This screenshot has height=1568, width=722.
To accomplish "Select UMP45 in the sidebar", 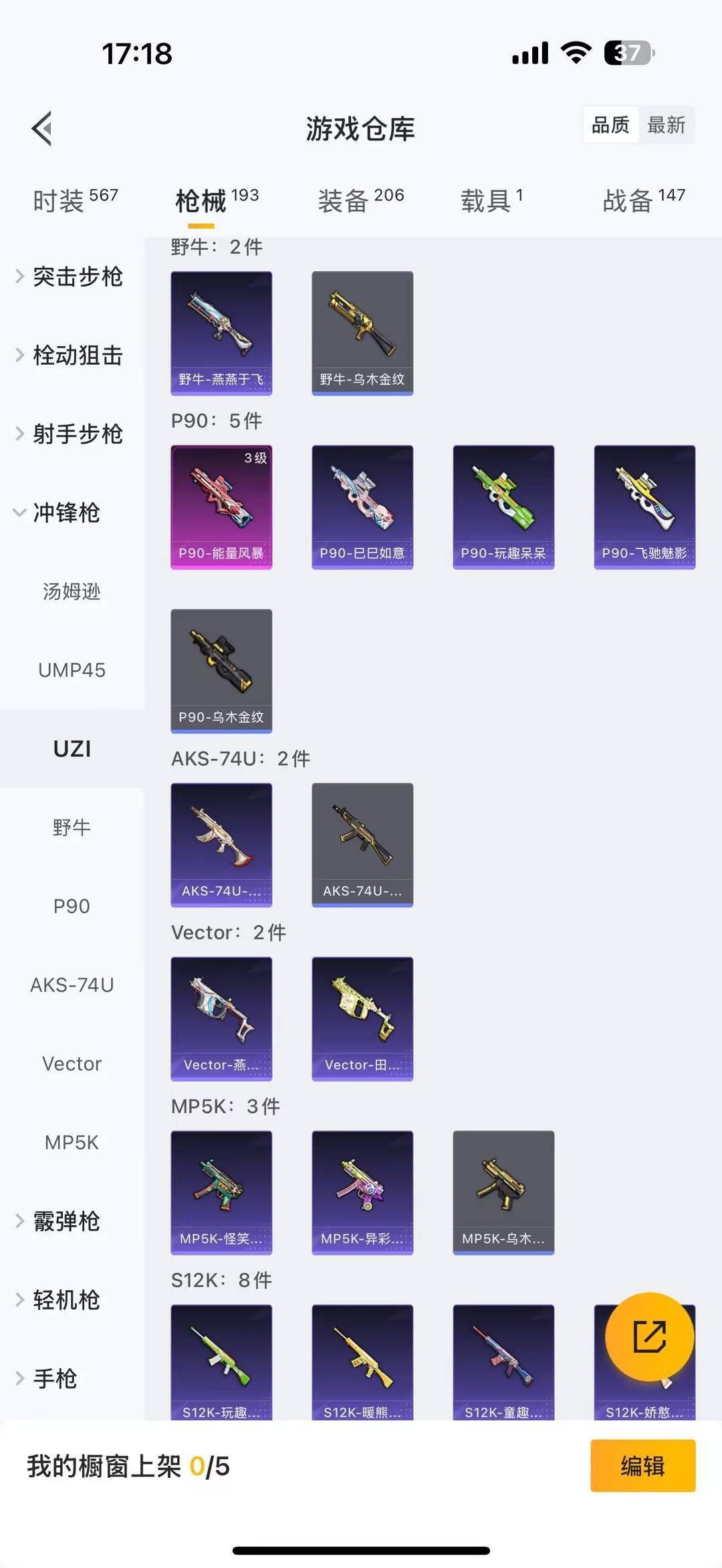I will click(72, 670).
